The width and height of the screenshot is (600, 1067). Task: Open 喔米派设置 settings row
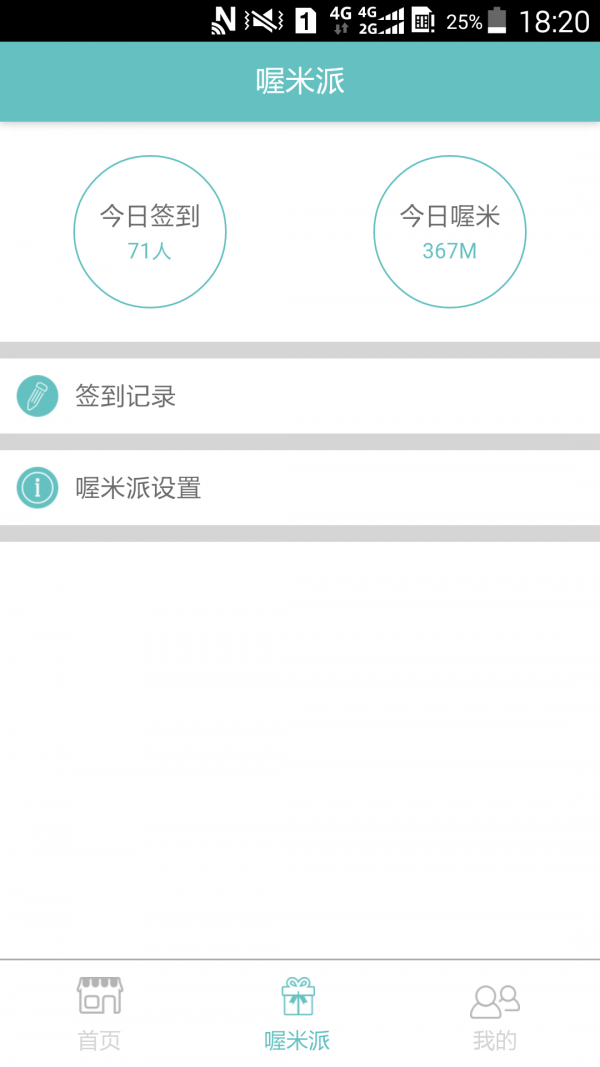(300, 488)
